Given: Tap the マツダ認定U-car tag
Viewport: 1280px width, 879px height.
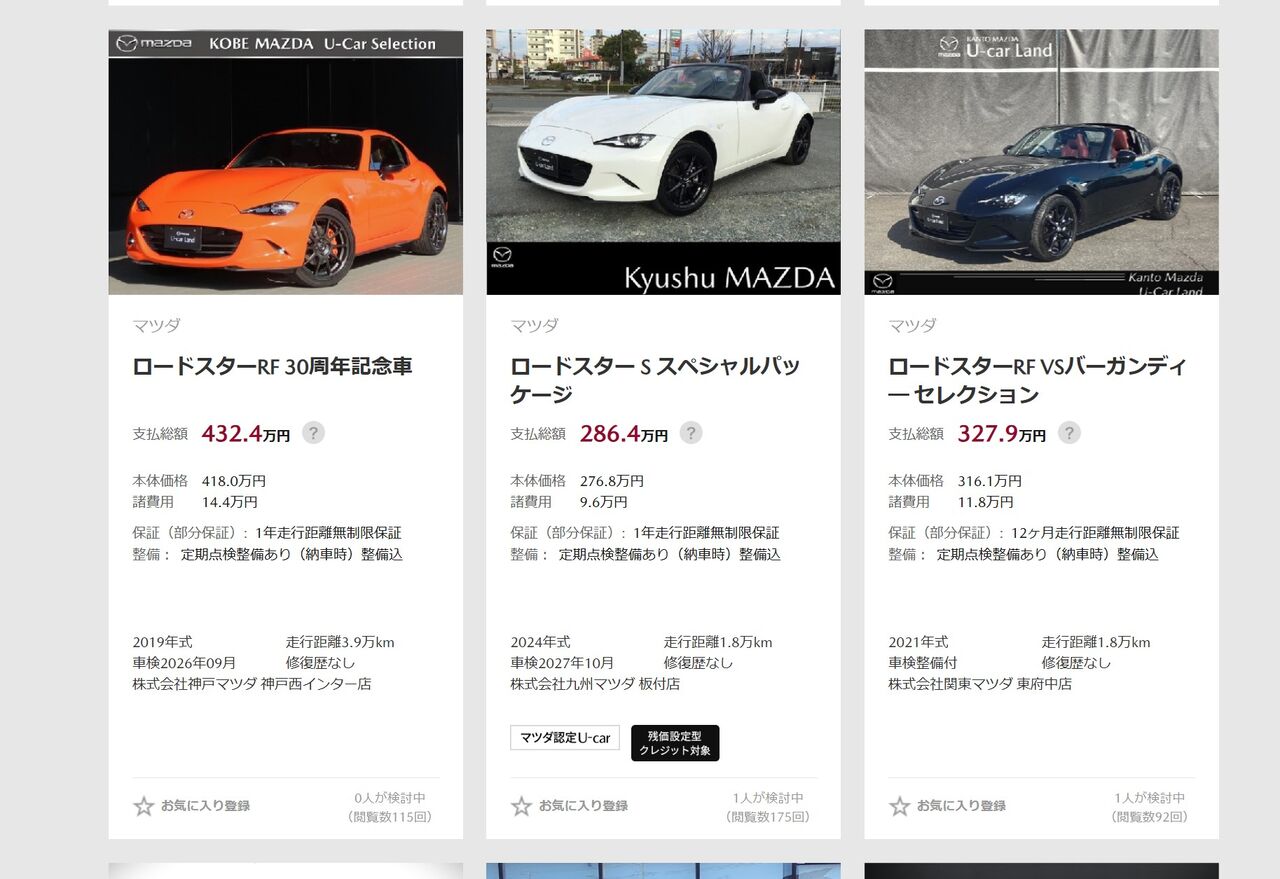Looking at the screenshot, I should pyautogui.click(x=565, y=738).
